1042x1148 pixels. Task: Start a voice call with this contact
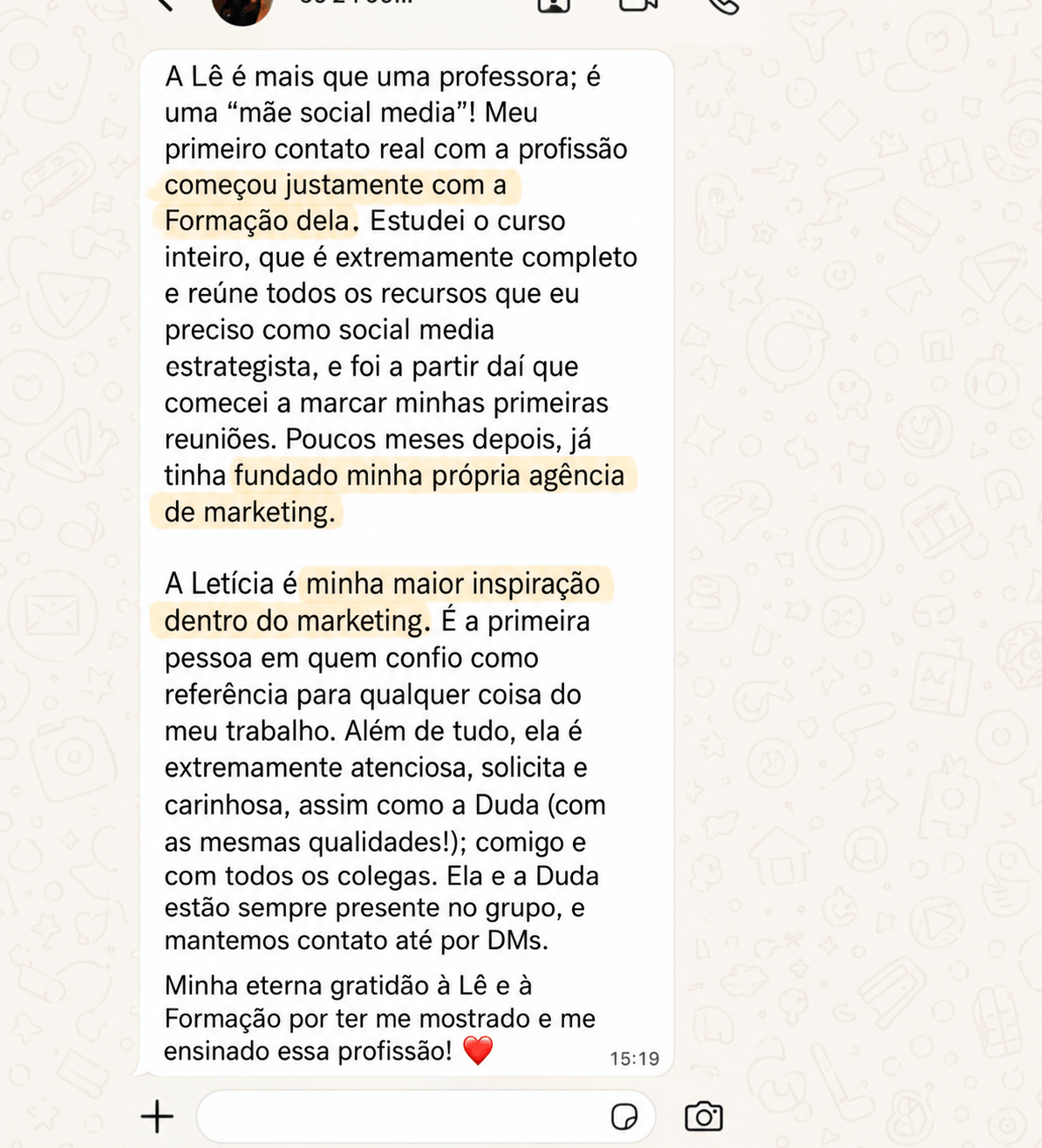723,4
